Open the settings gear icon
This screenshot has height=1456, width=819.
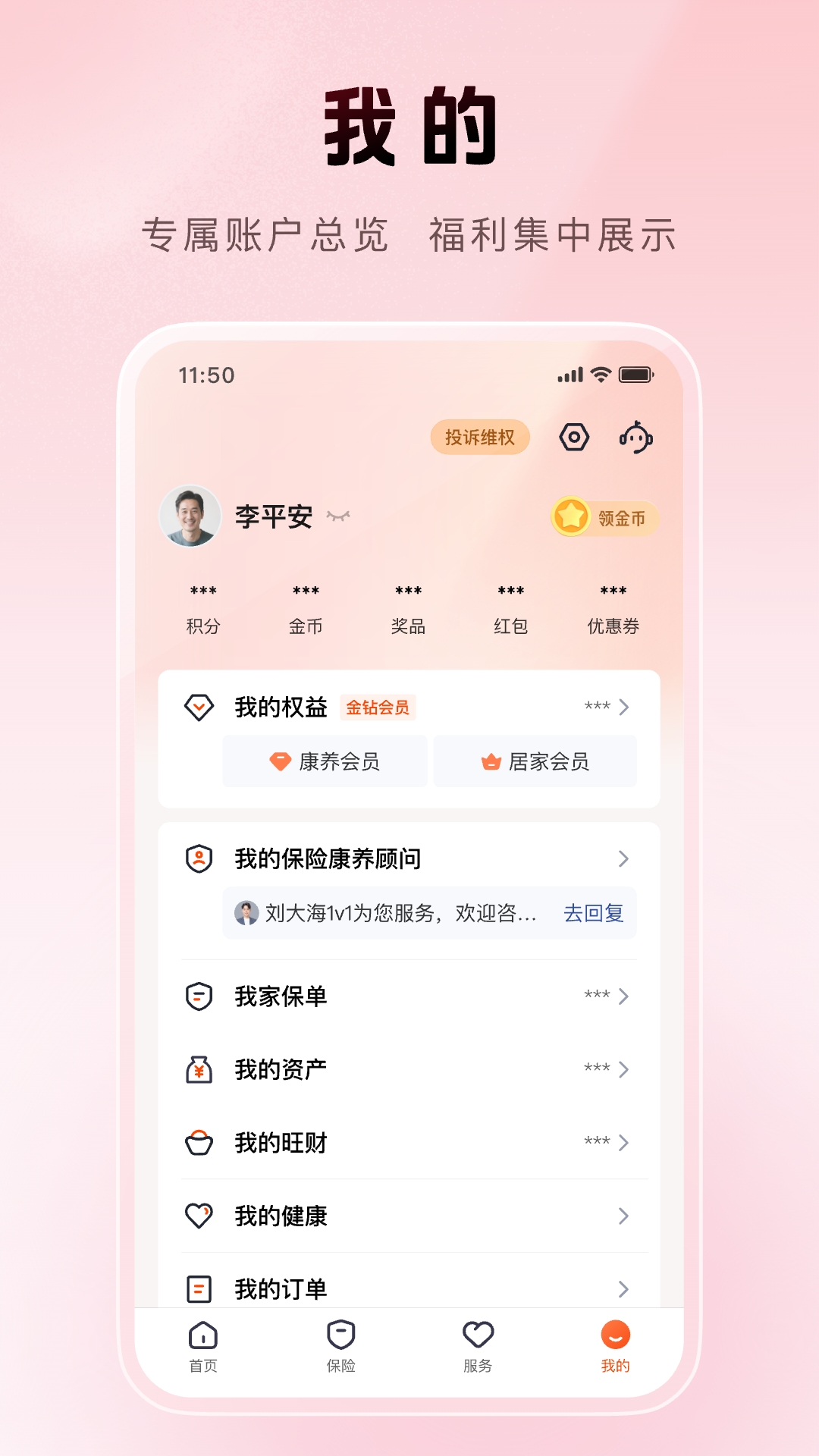click(x=575, y=437)
